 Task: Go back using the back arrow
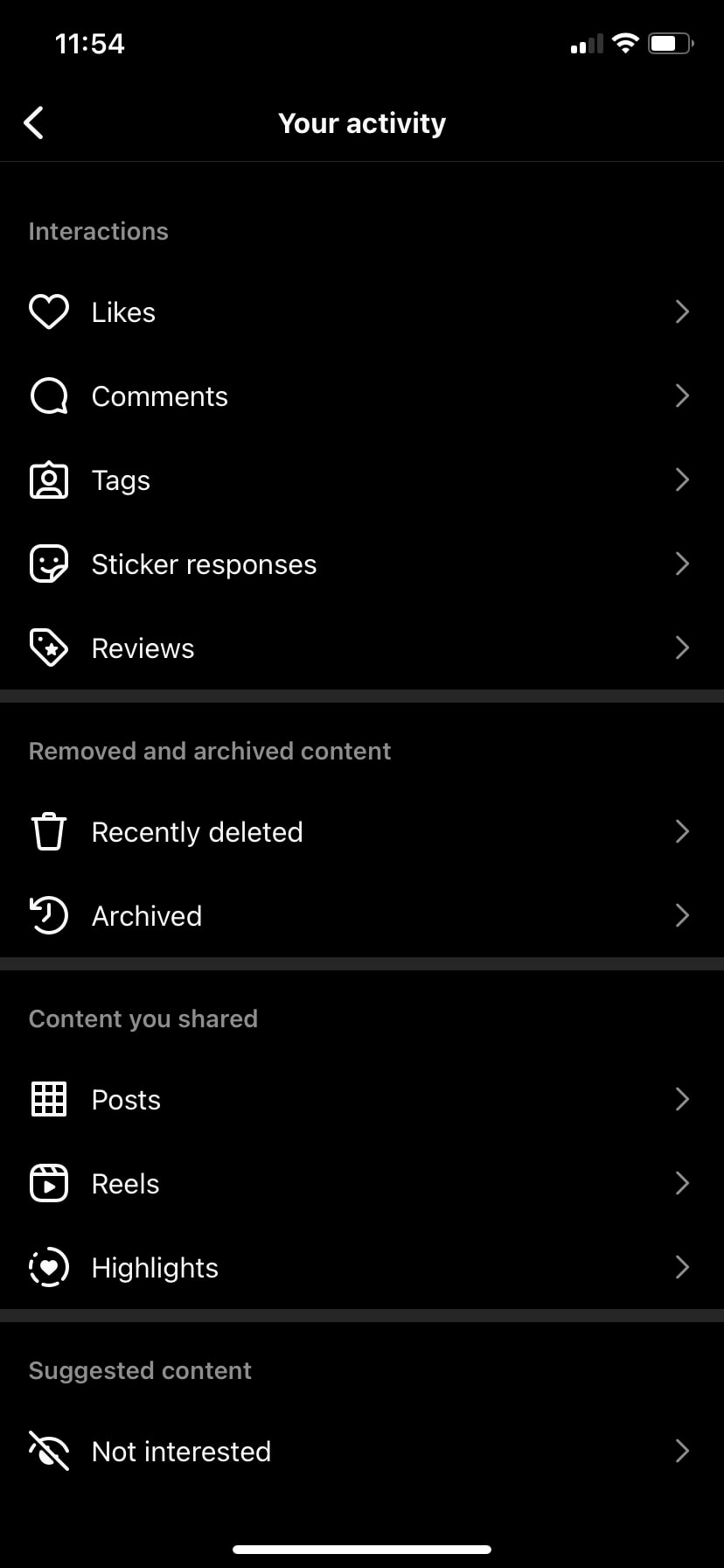point(33,122)
